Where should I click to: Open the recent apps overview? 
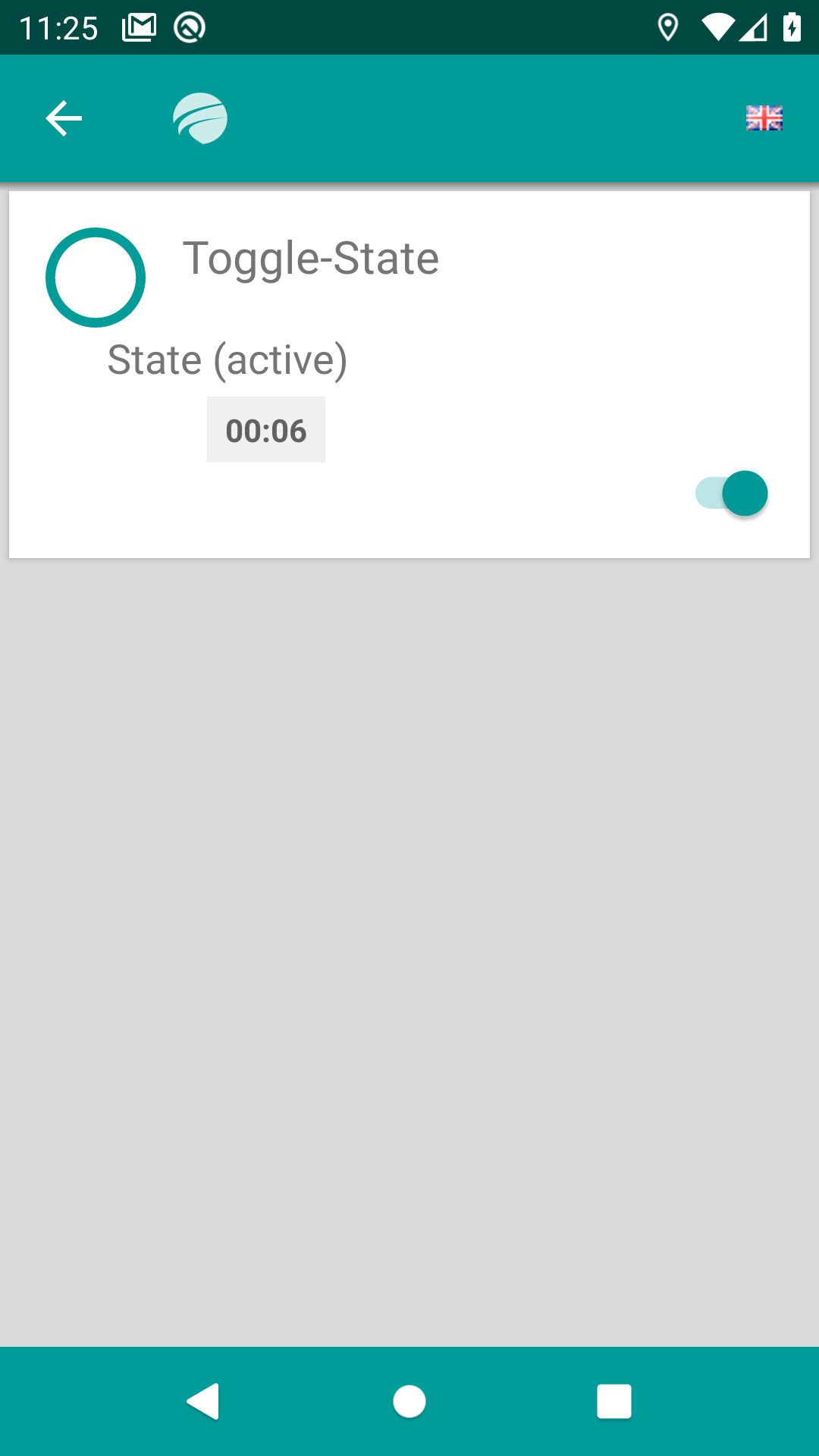coord(613,1401)
